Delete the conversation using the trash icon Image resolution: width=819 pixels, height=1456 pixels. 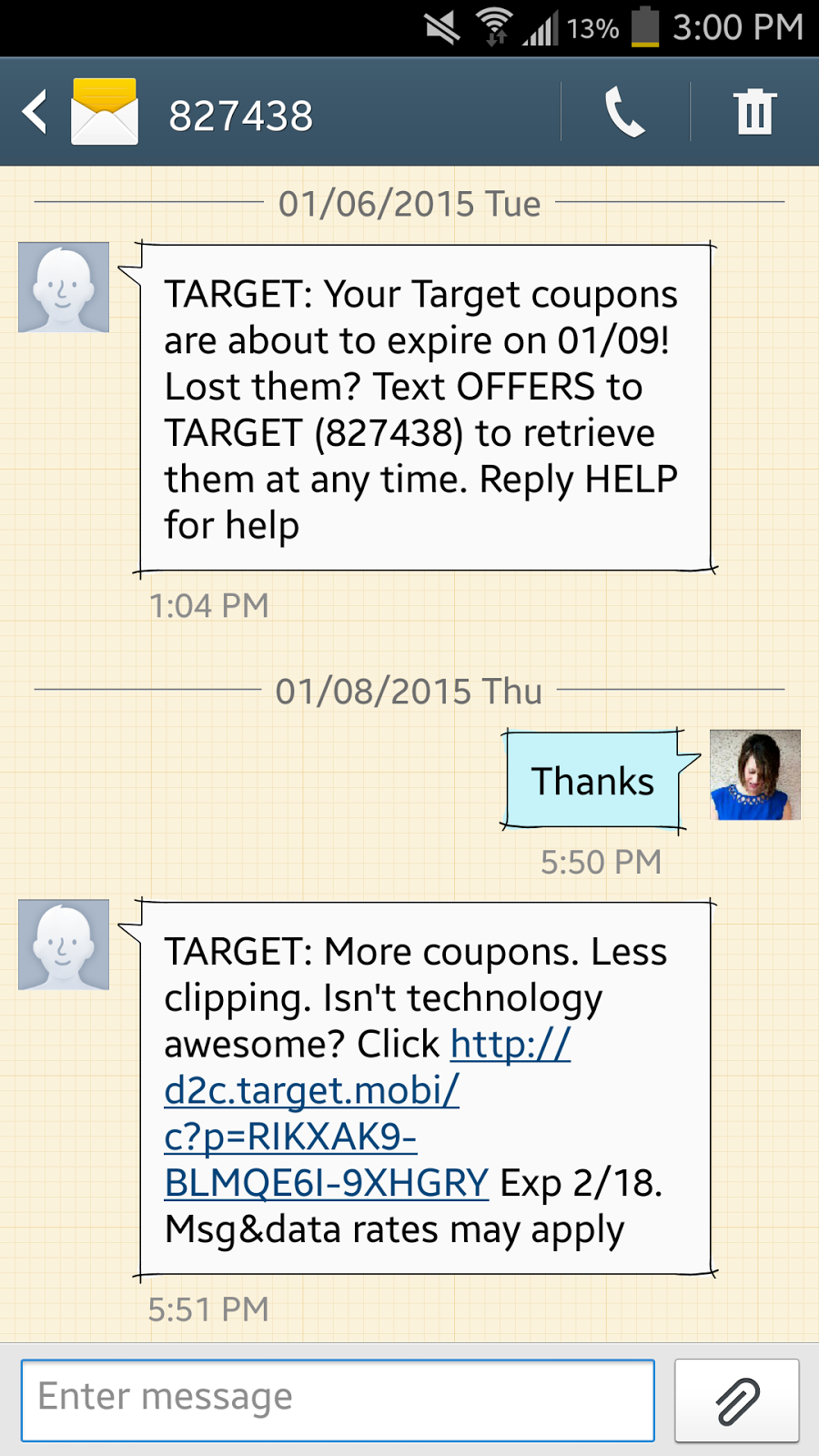[x=753, y=111]
